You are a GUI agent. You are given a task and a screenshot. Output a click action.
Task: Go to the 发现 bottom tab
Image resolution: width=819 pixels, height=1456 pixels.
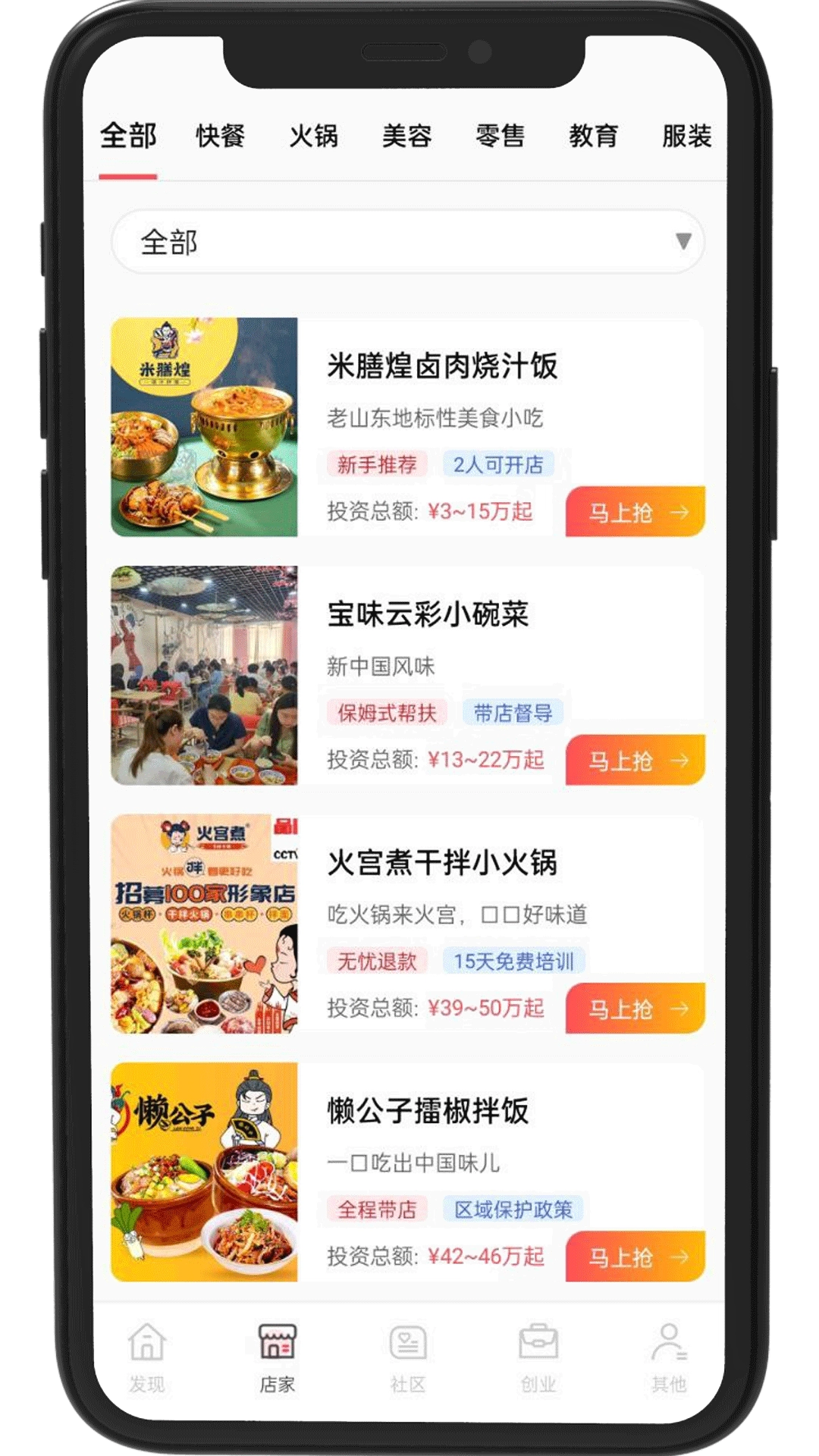pos(147,1357)
